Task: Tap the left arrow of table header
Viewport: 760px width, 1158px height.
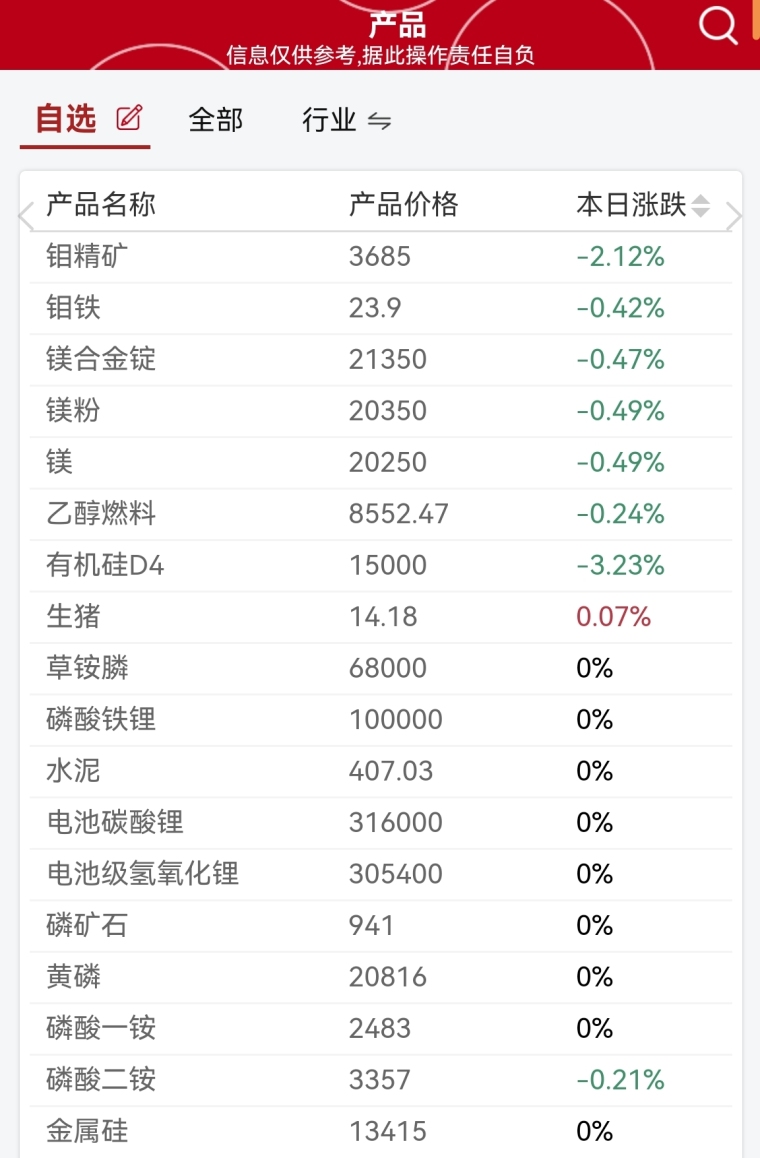Action: pyautogui.click(x=27, y=215)
